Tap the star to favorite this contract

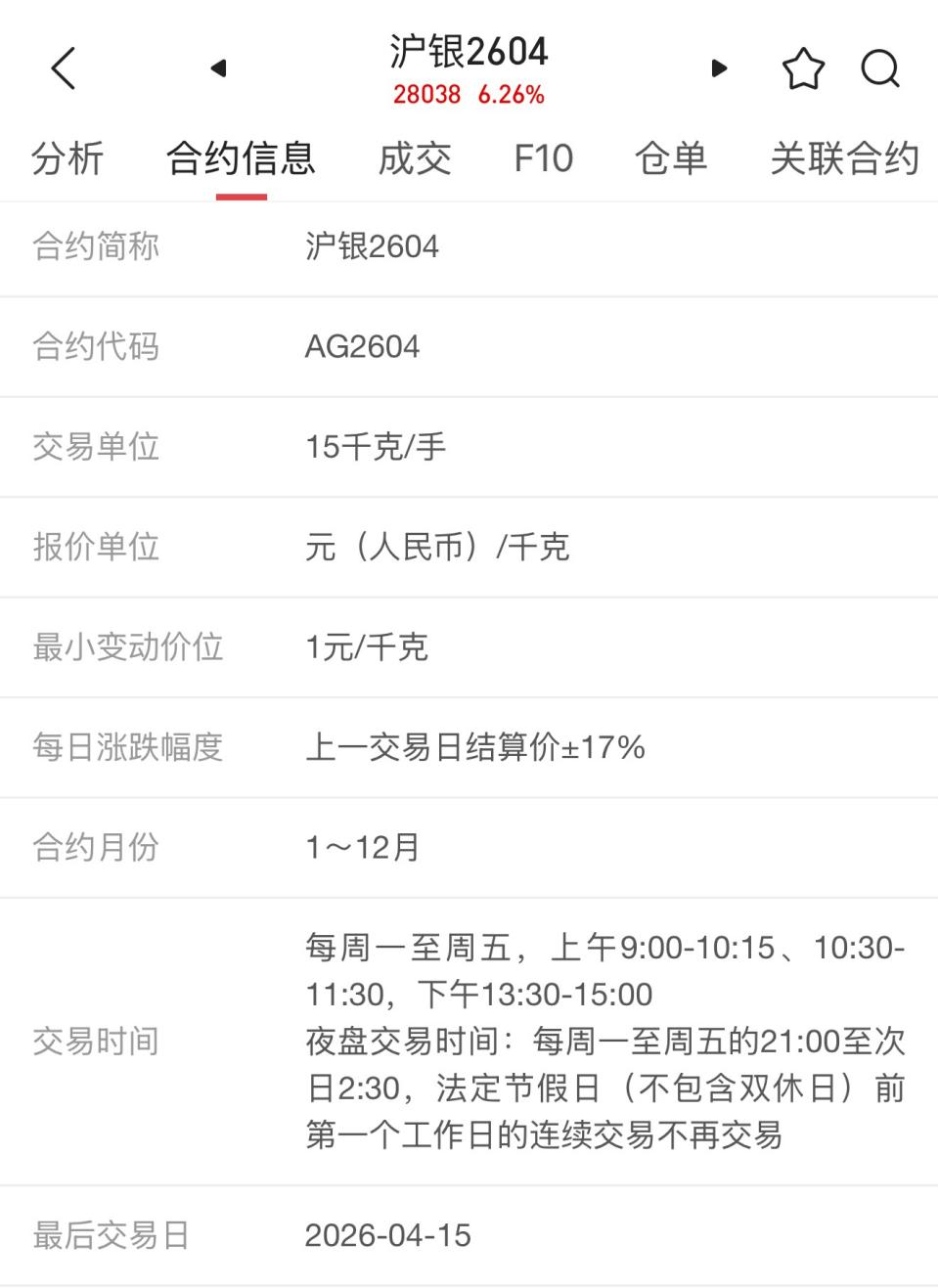click(801, 68)
